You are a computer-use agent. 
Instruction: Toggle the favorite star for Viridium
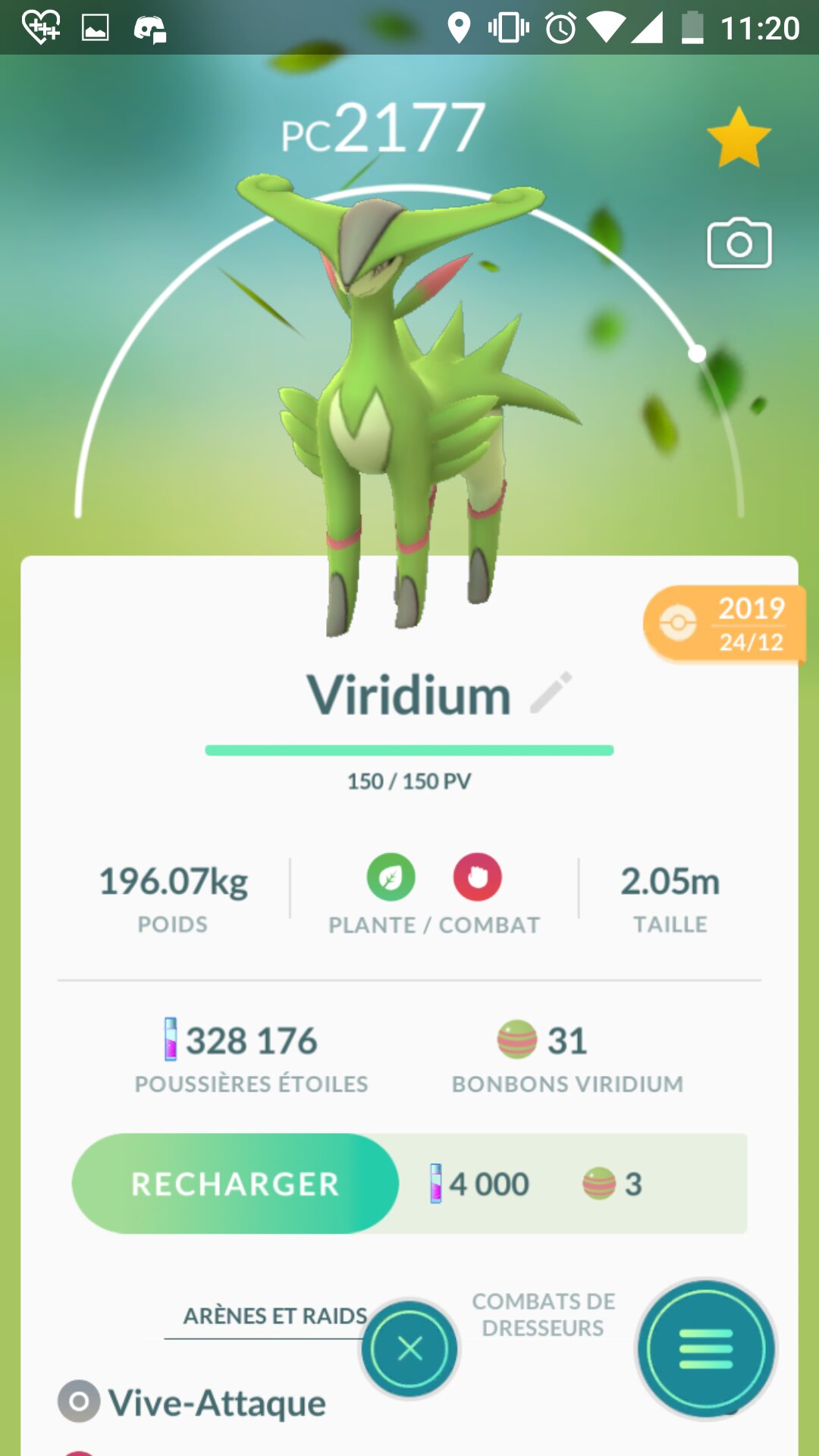click(x=739, y=138)
